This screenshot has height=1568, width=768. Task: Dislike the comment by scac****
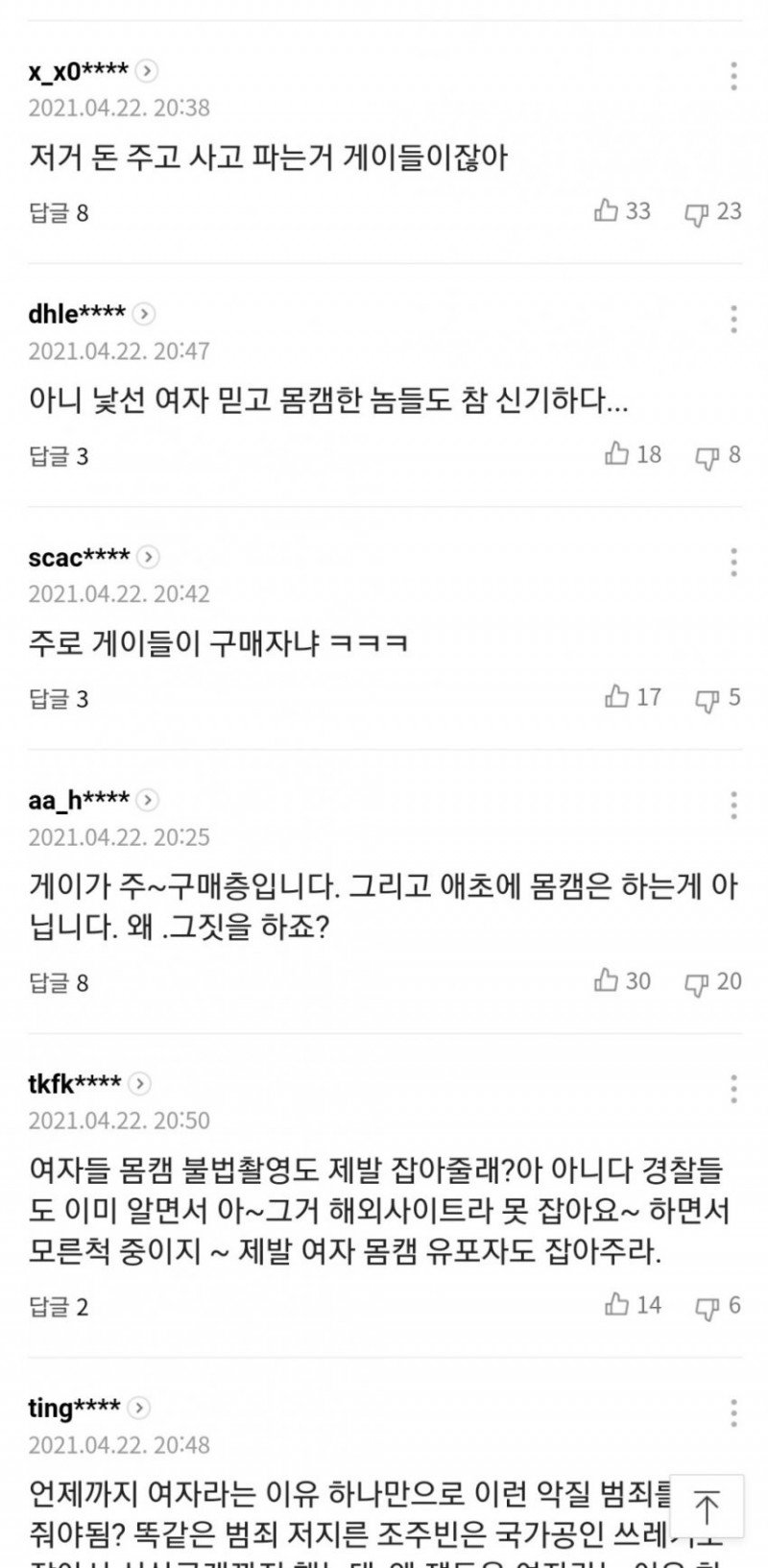pyautogui.click(x=708, y=698)
